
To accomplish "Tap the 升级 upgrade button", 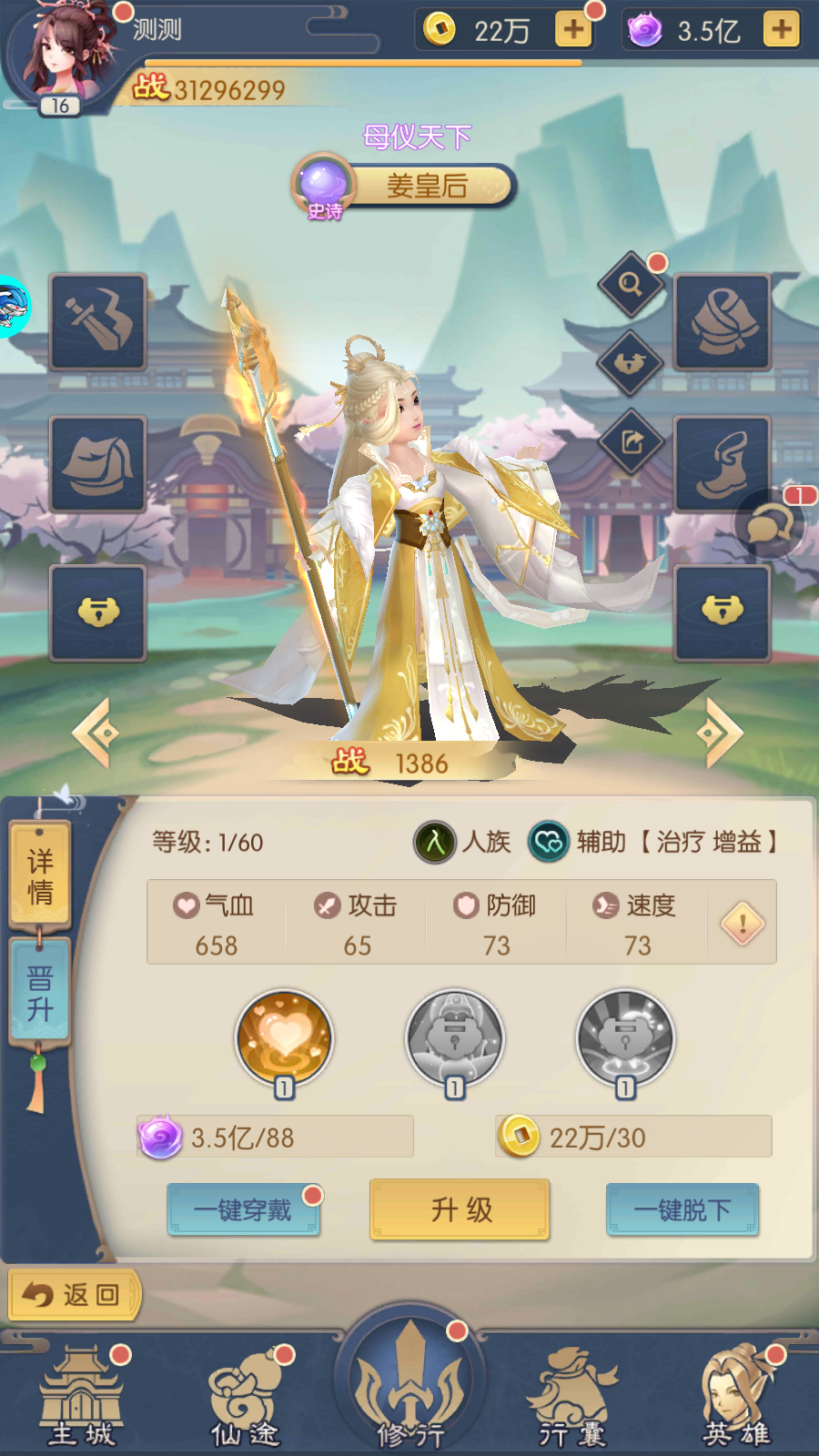I will click(x=460, y=1209).
